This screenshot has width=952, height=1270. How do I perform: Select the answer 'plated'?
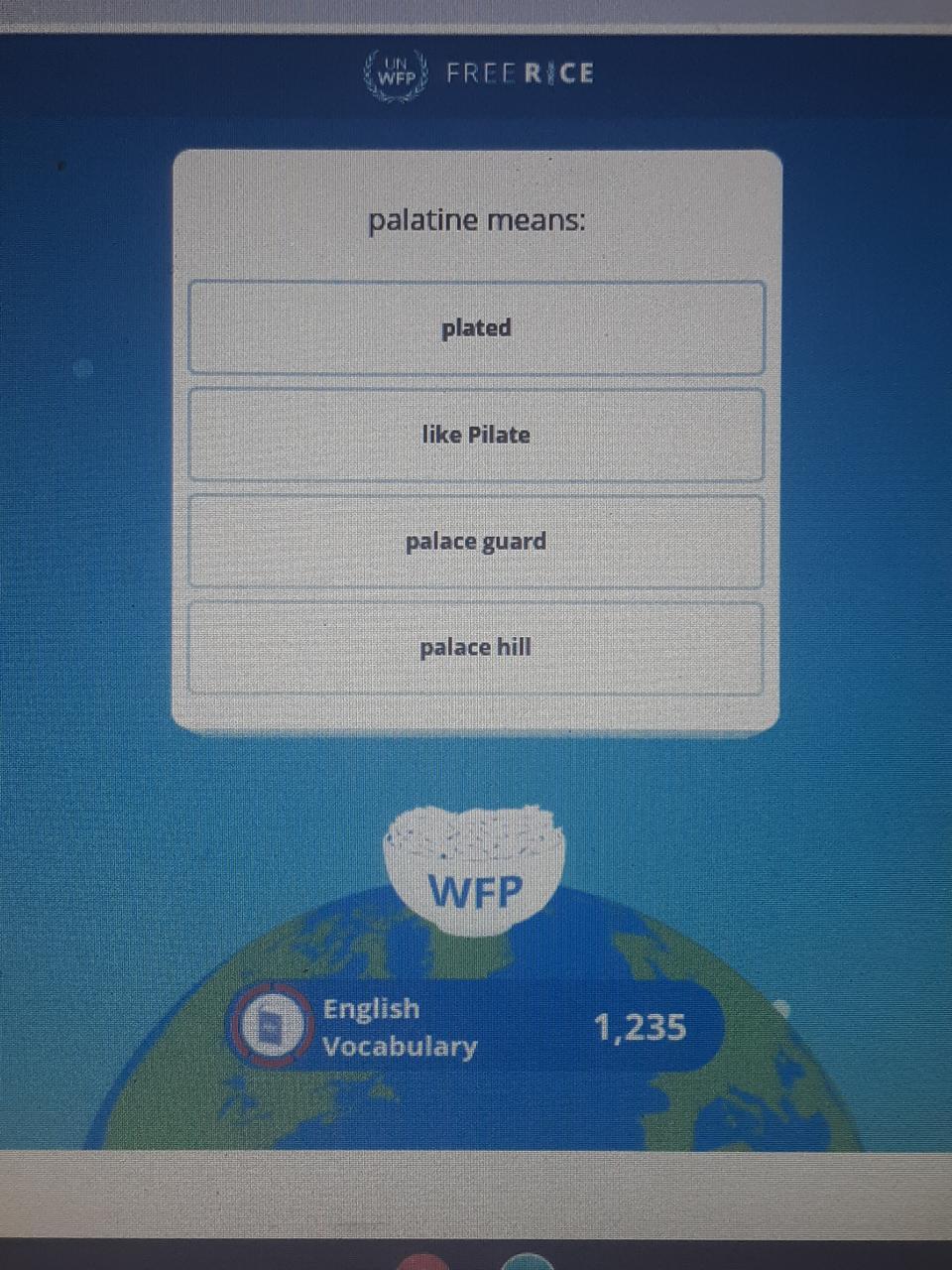pos(476,327)
